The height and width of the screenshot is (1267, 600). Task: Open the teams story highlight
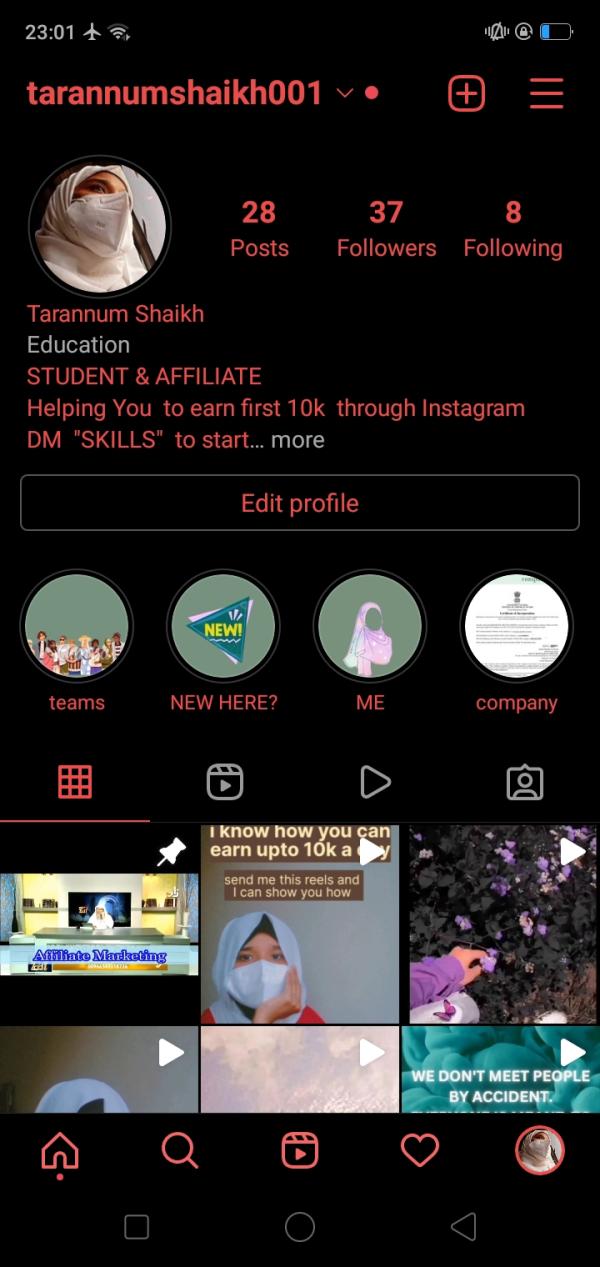pos(77,627)
